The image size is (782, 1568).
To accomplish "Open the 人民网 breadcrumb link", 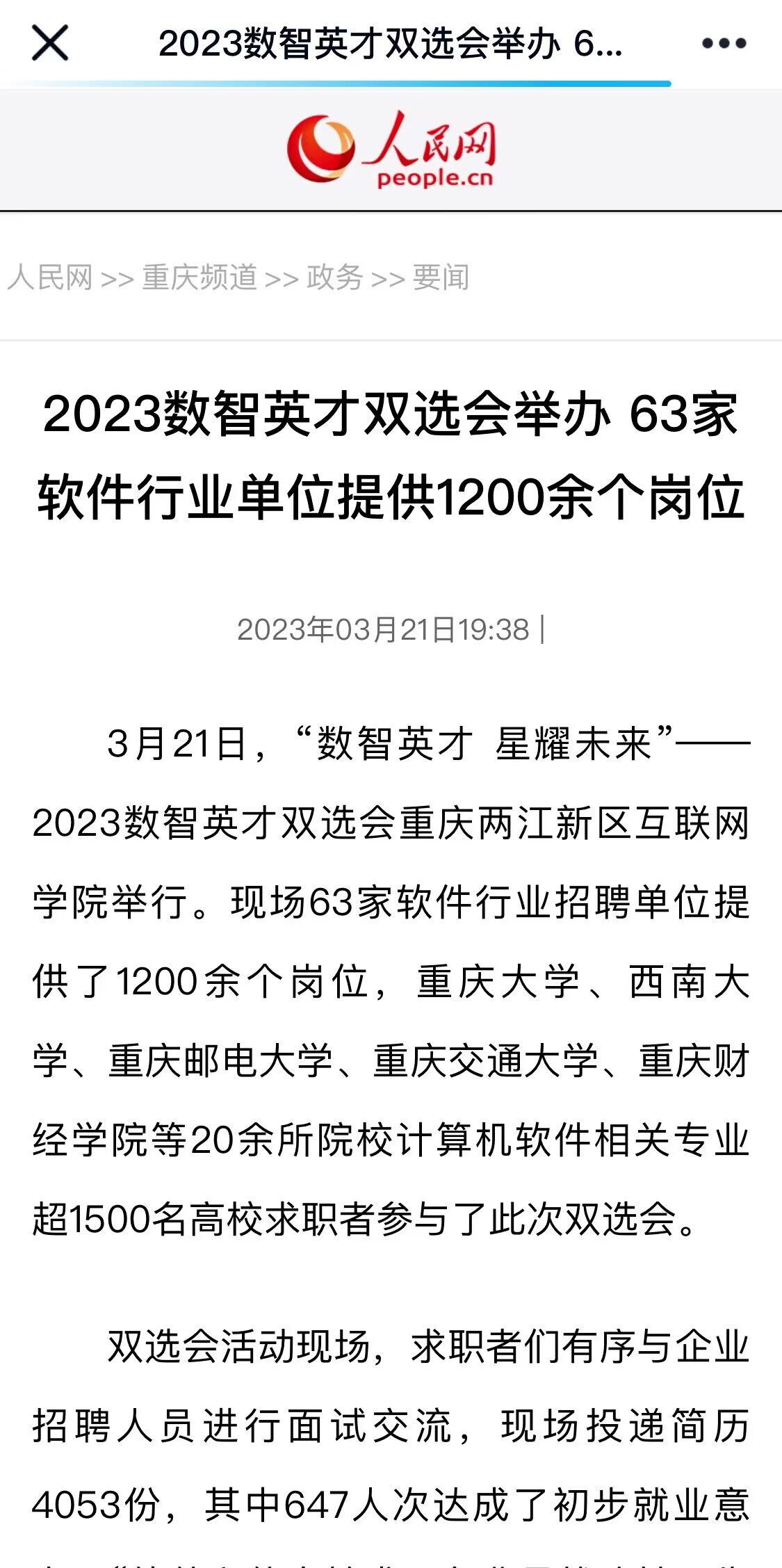I will (50, 277).
